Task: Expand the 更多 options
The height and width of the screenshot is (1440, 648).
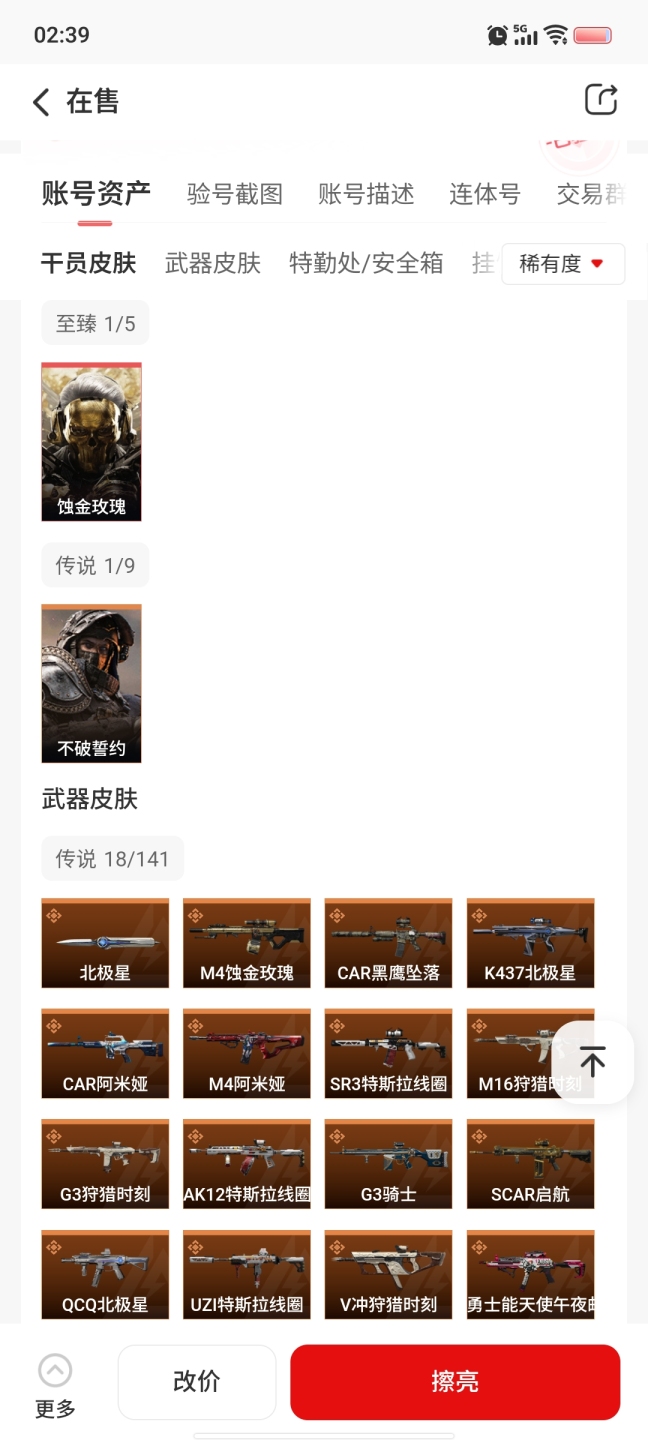Action: tap(55, 1385)
